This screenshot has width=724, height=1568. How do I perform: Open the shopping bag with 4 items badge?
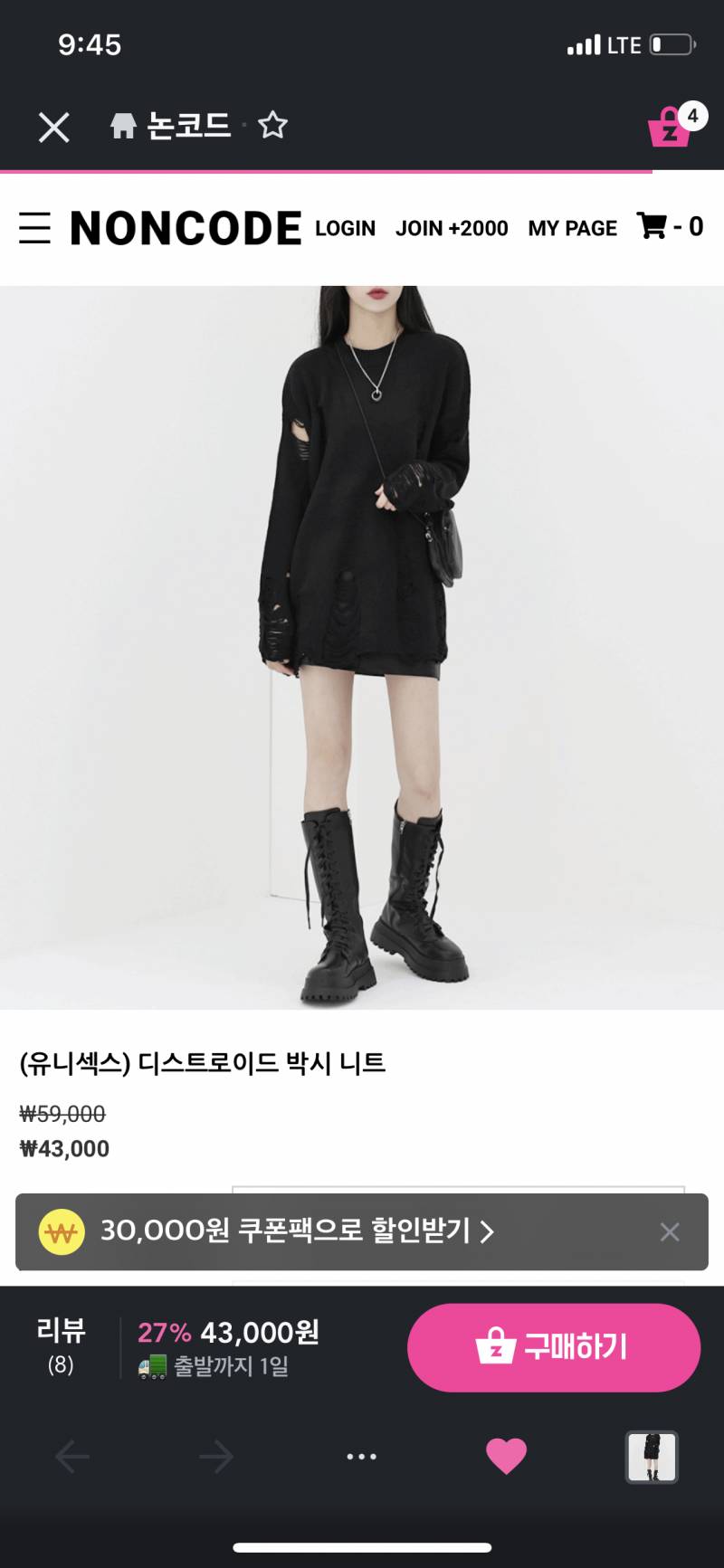[669, 128]
